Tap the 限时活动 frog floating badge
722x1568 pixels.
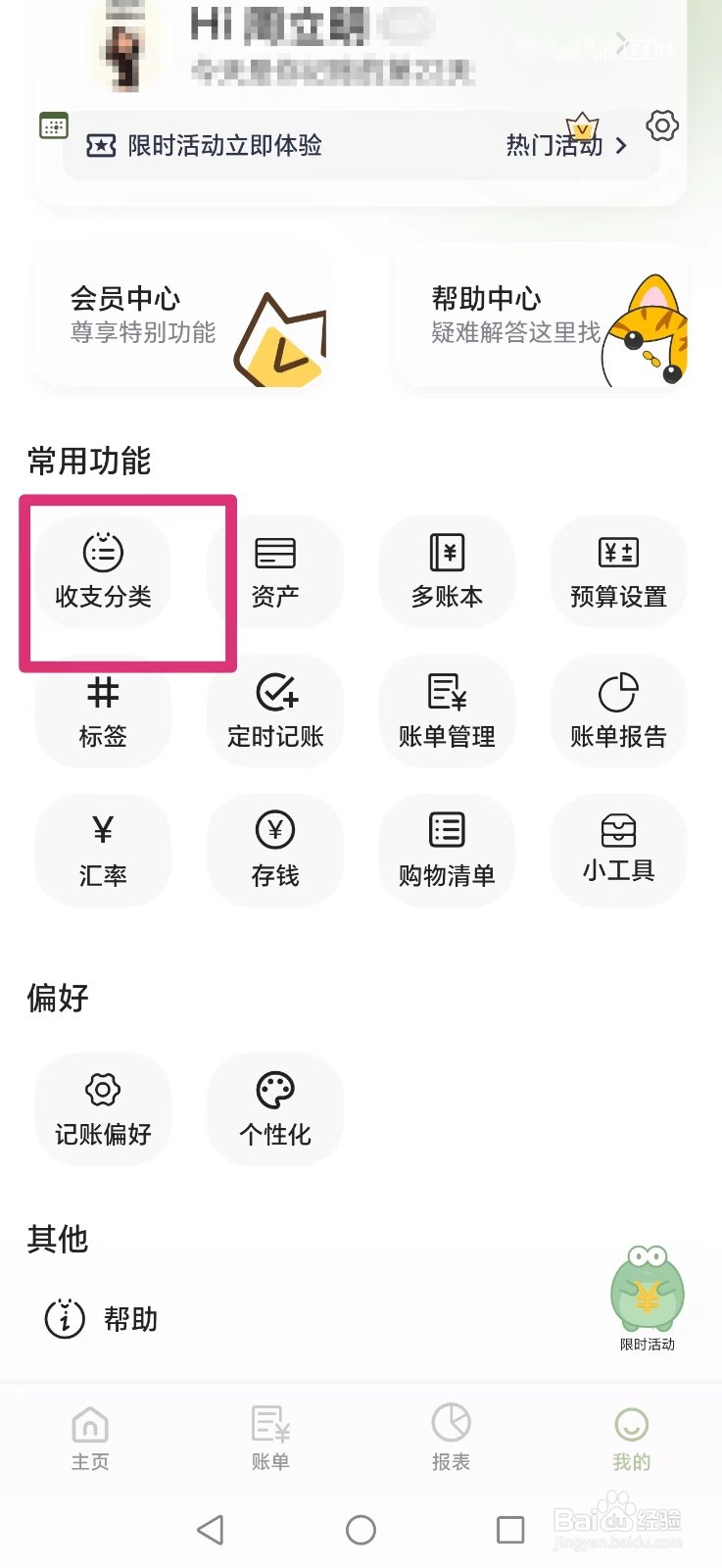click(648, 1289)
